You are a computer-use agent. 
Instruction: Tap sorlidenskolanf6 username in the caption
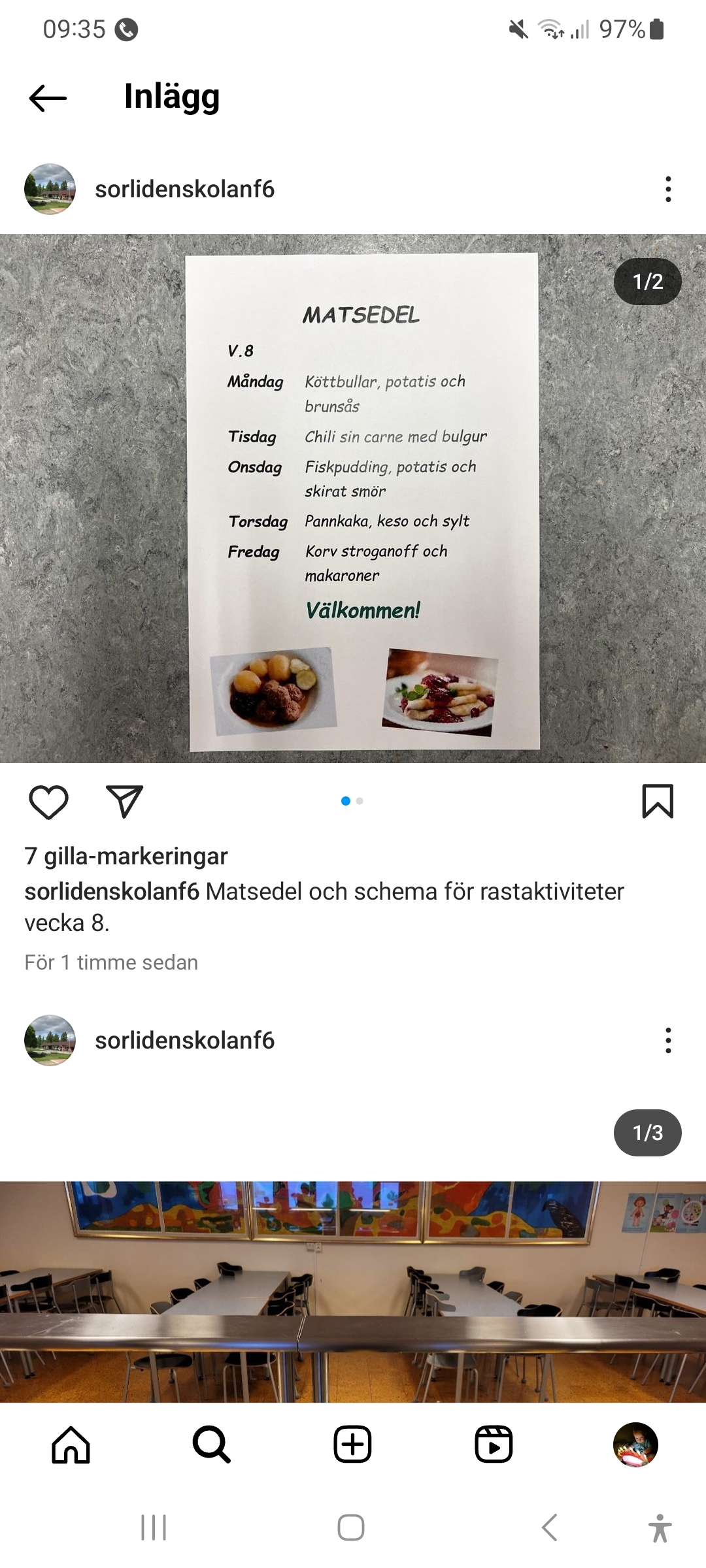[112, 892]
